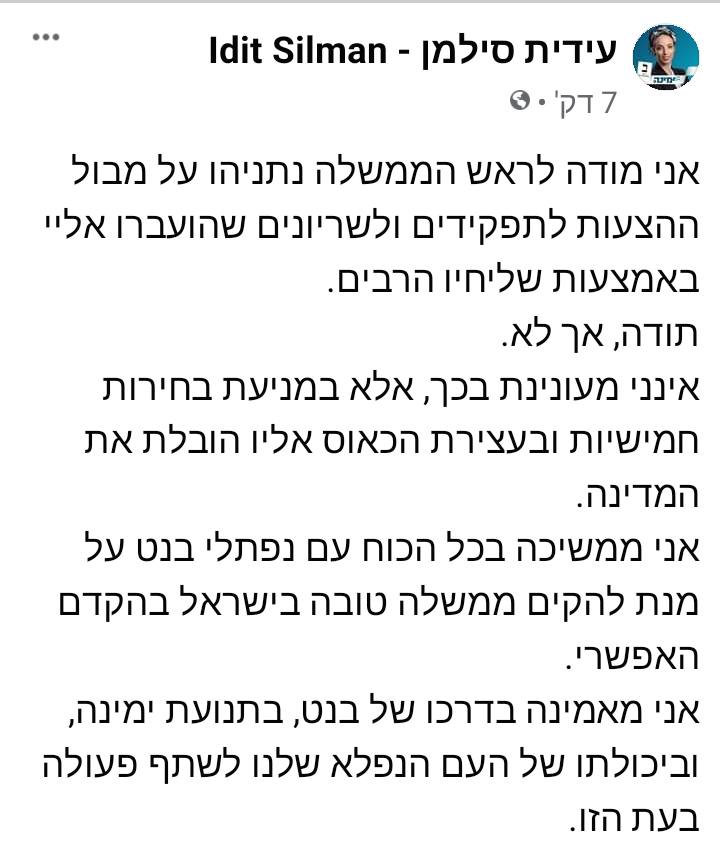Open Idit Silman's profile picture
Screen dimensions: 720x856
coord(657,65)
